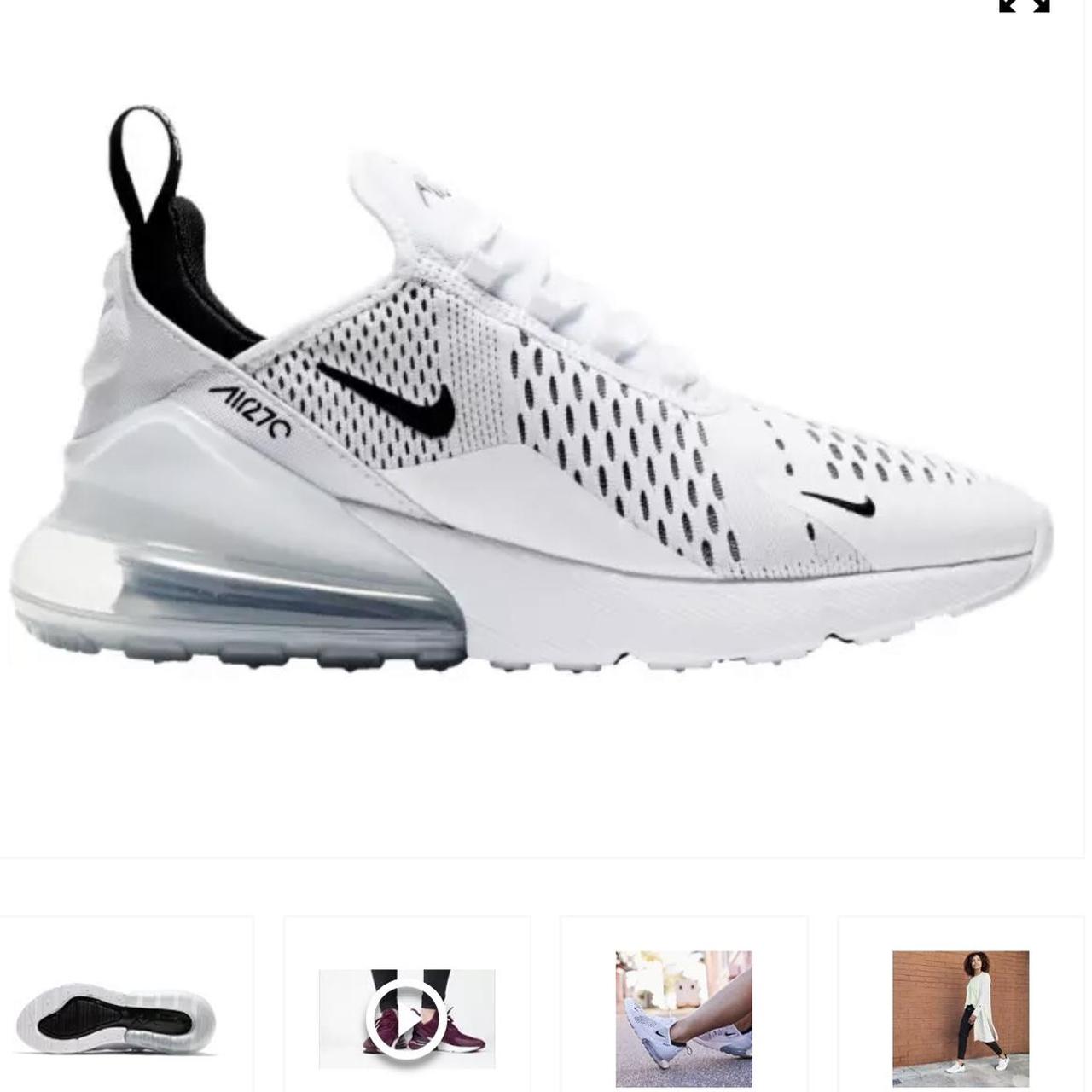Expand the shoe image to fullscreen
Screen dimensions: 1092x1092
1024,5
